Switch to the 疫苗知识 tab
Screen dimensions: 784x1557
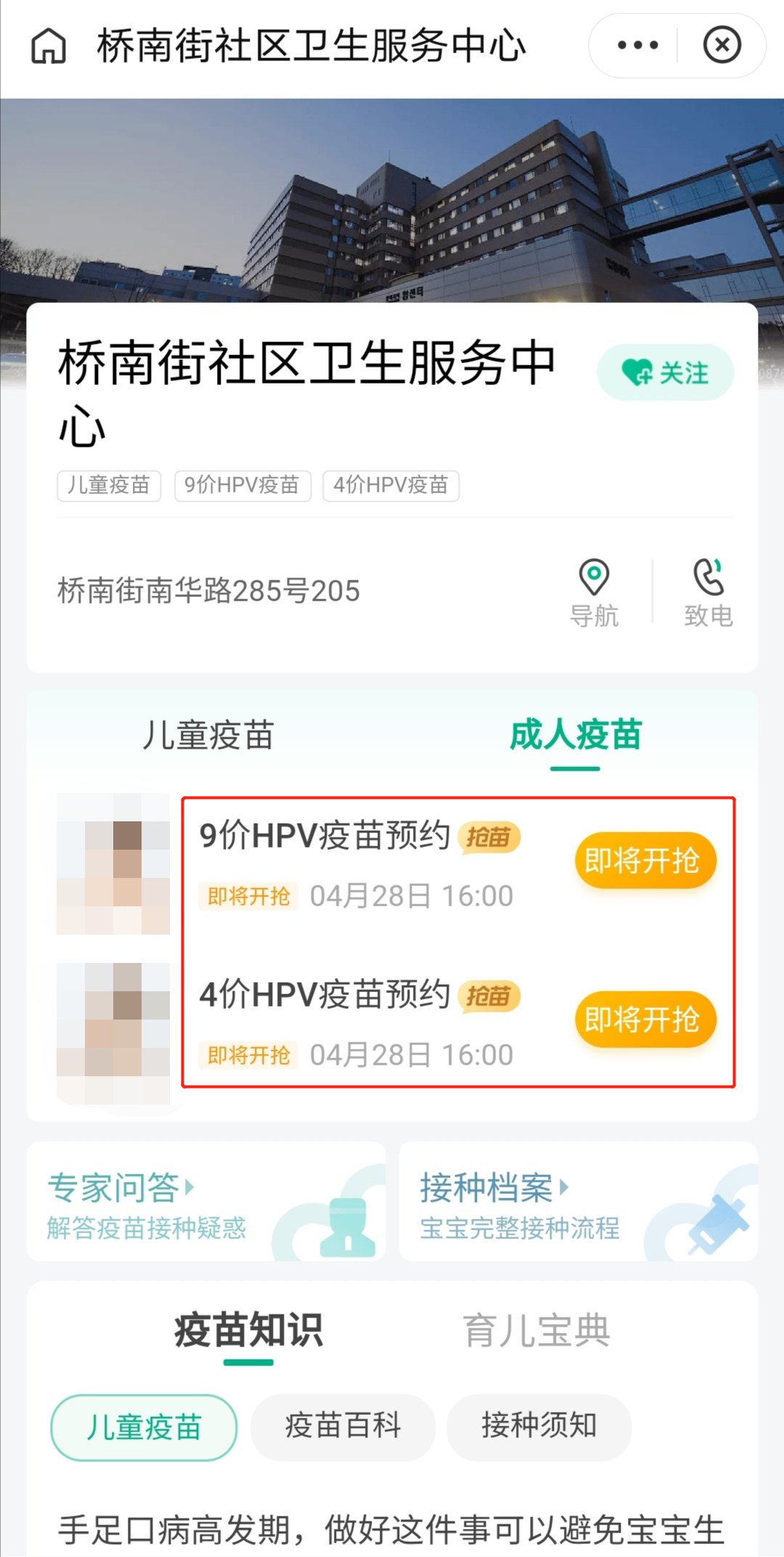tap(248, 1330)
